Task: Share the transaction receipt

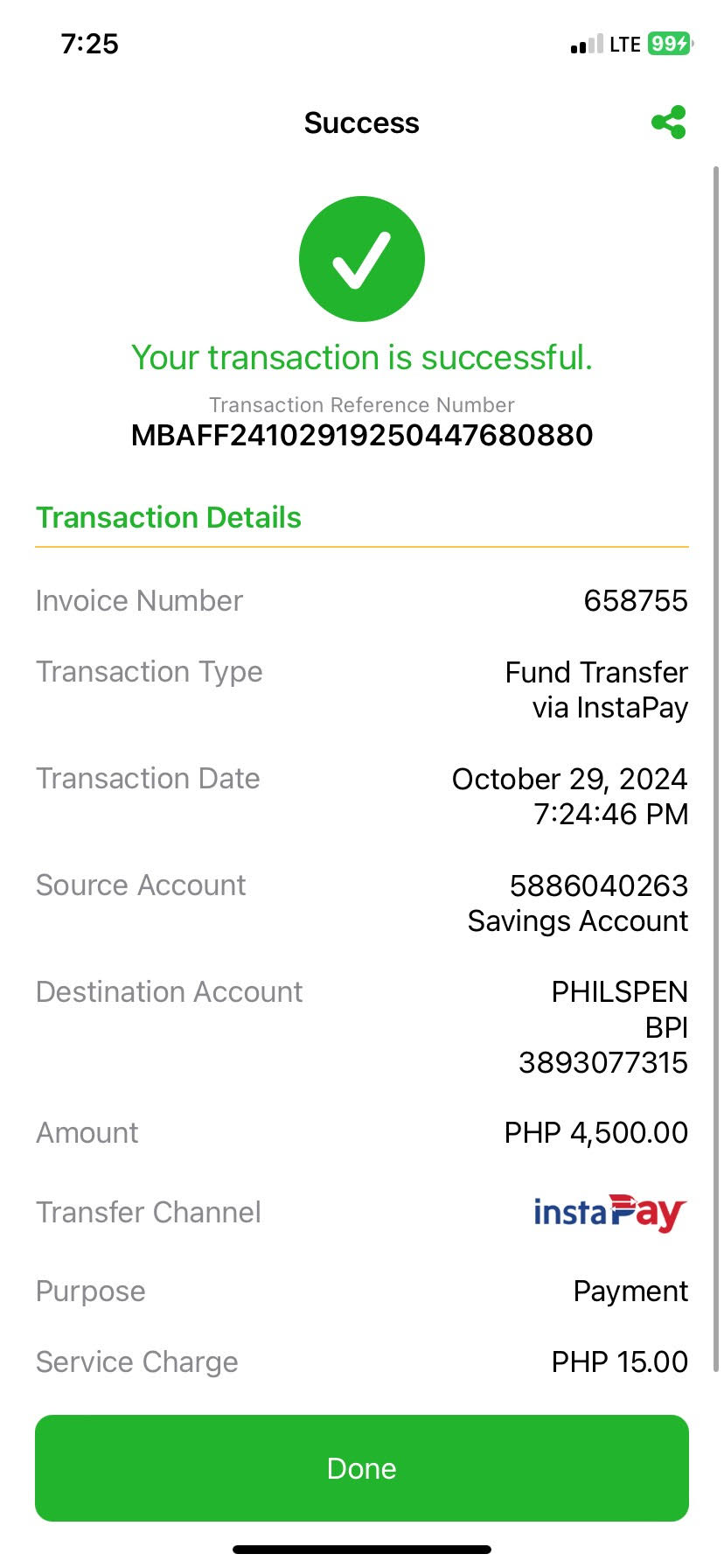Action: [x=669, y=122]
